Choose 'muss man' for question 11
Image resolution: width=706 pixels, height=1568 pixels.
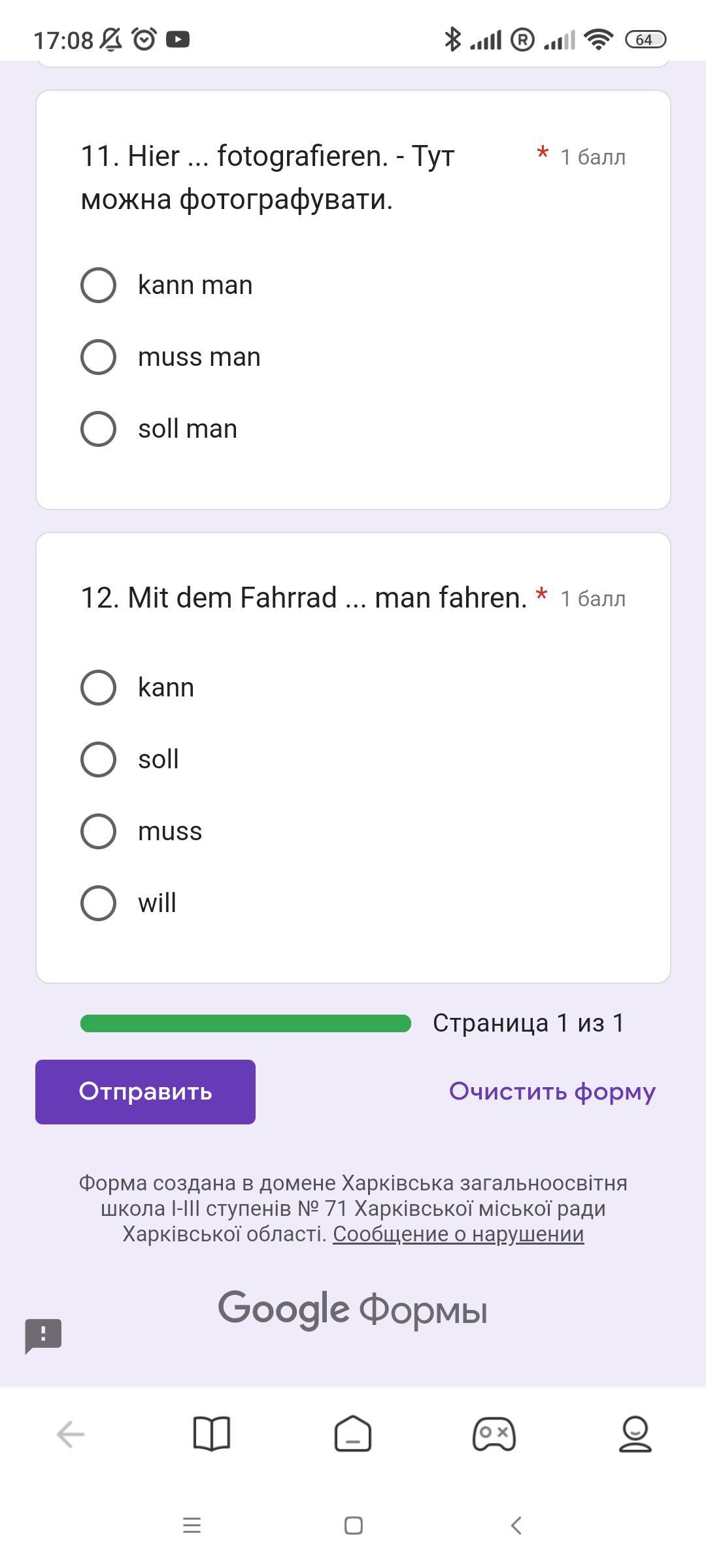98,357
